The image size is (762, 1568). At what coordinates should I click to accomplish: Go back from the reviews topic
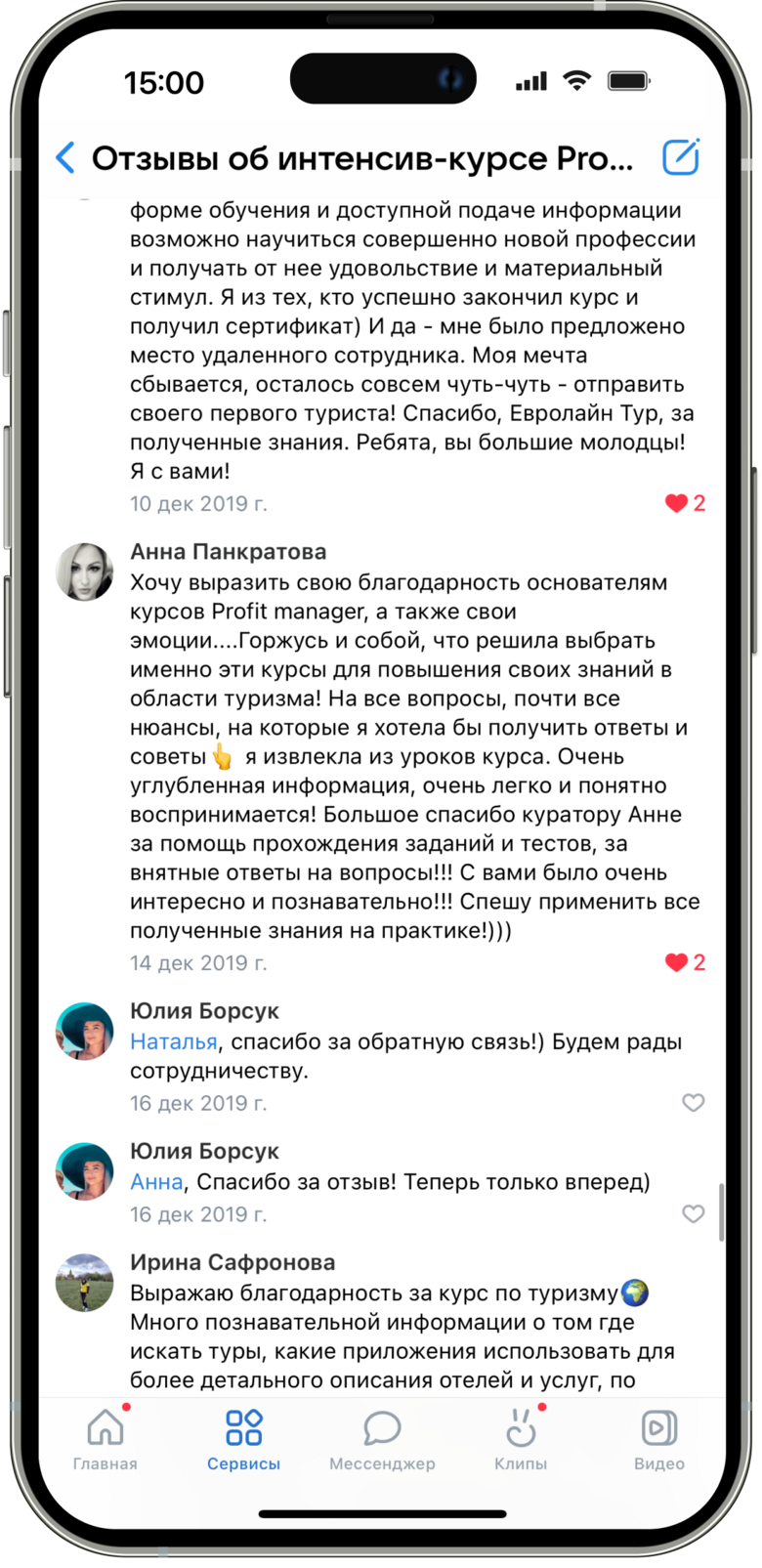[x=65, y=157]
